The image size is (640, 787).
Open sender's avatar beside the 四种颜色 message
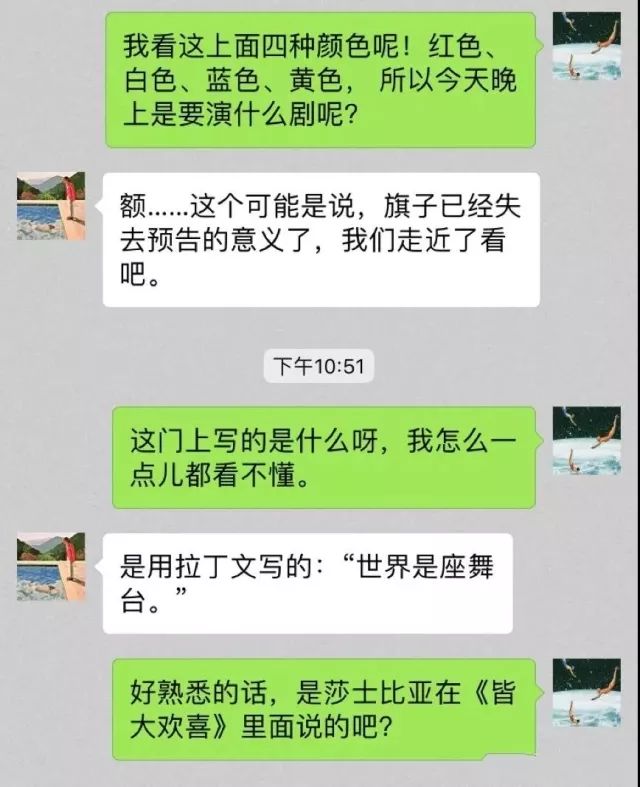(x=587, y=46)
